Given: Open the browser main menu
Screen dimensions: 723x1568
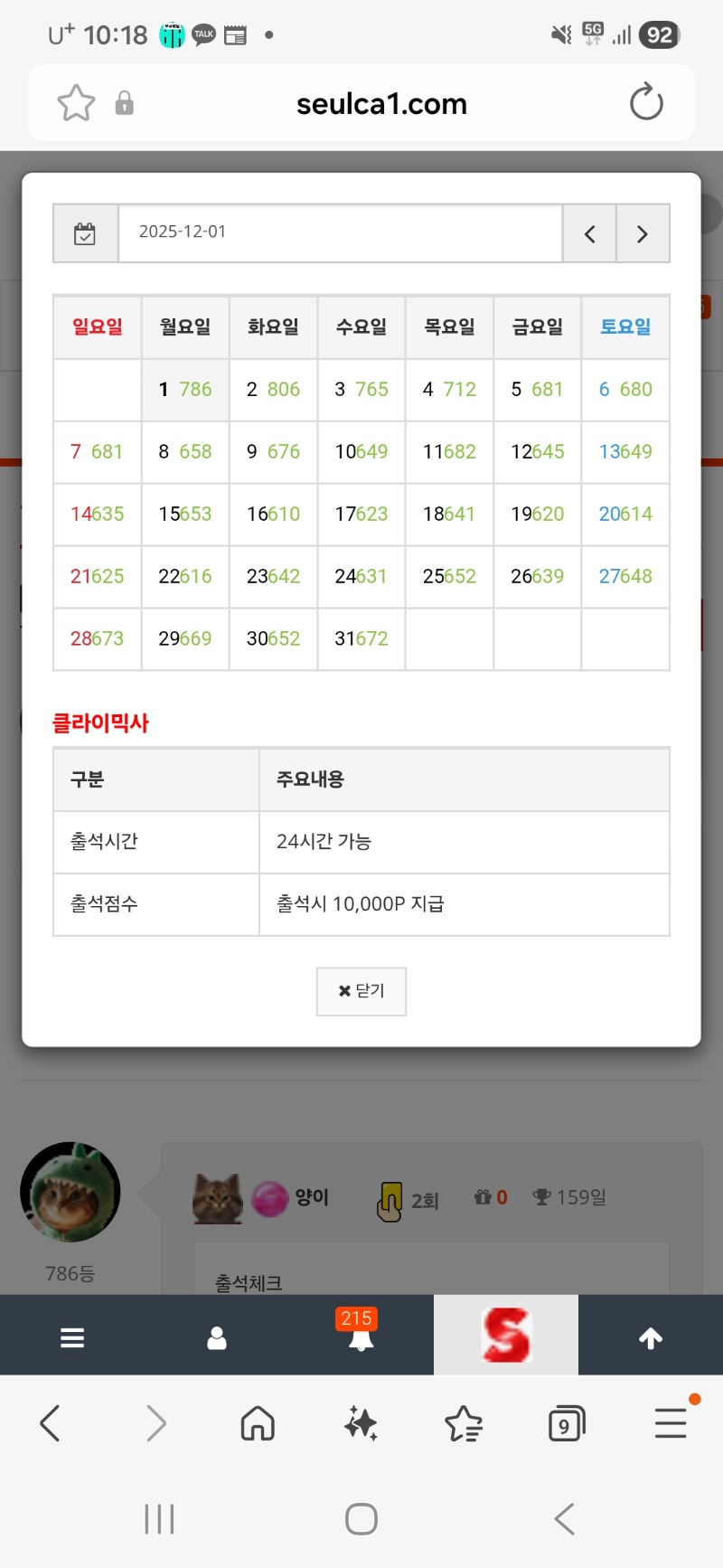Looking at the screenshot, I should click(x=671, y=1423).
